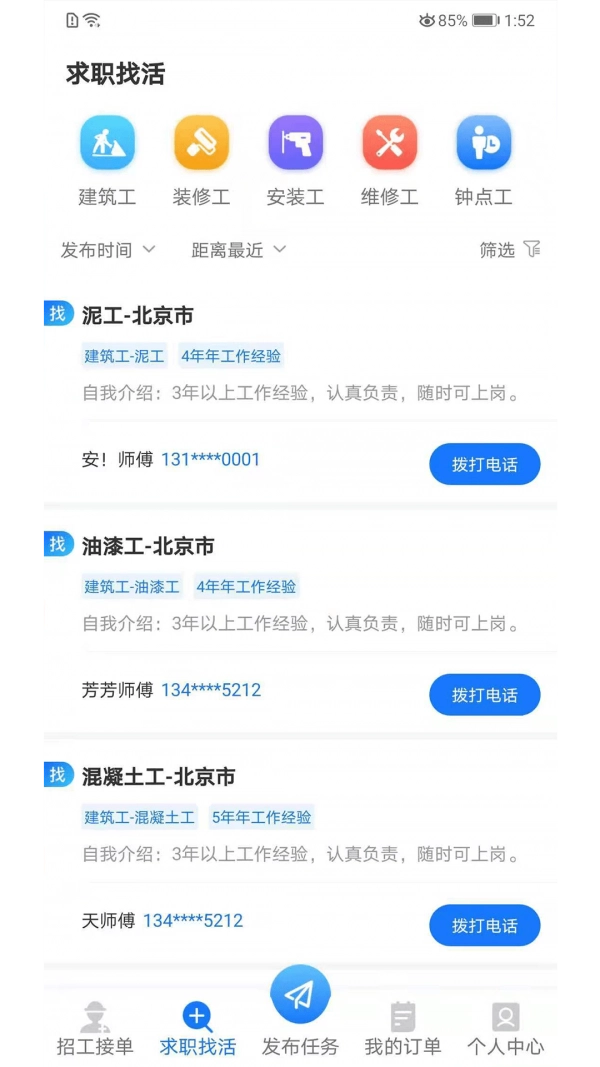Open the 筛选 filter options

click(509, 250)
